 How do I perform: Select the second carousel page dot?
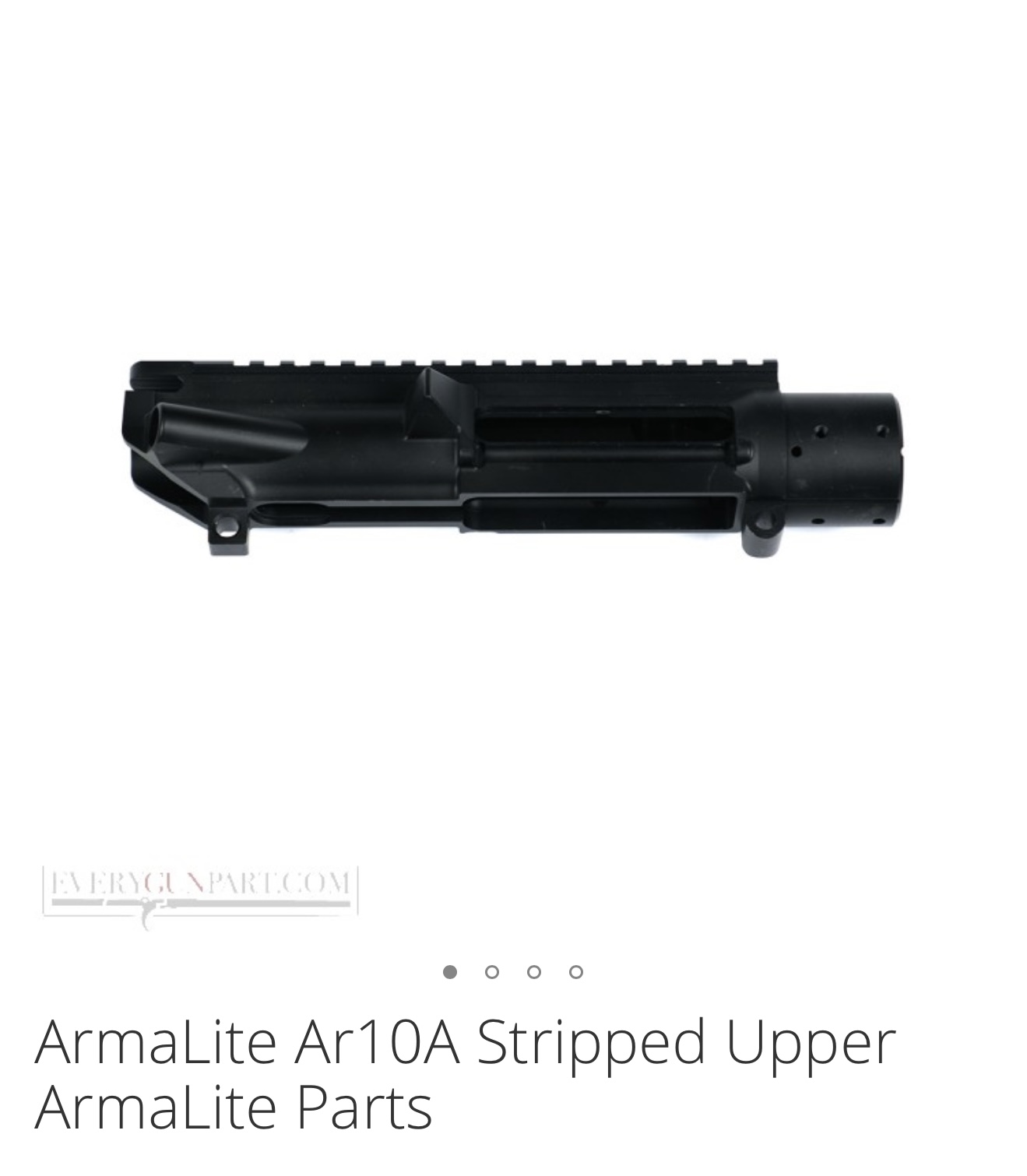click(491, 971)
